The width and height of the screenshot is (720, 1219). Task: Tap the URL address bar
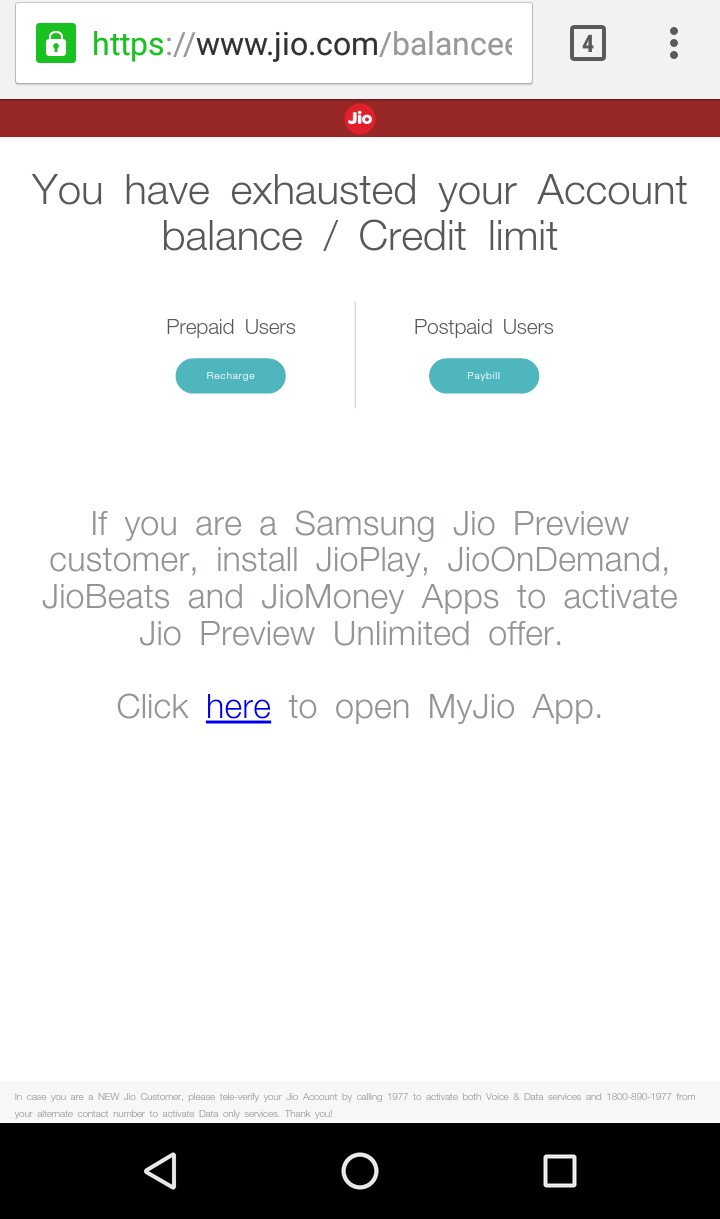pyautogui.click(x=300, y=44)
